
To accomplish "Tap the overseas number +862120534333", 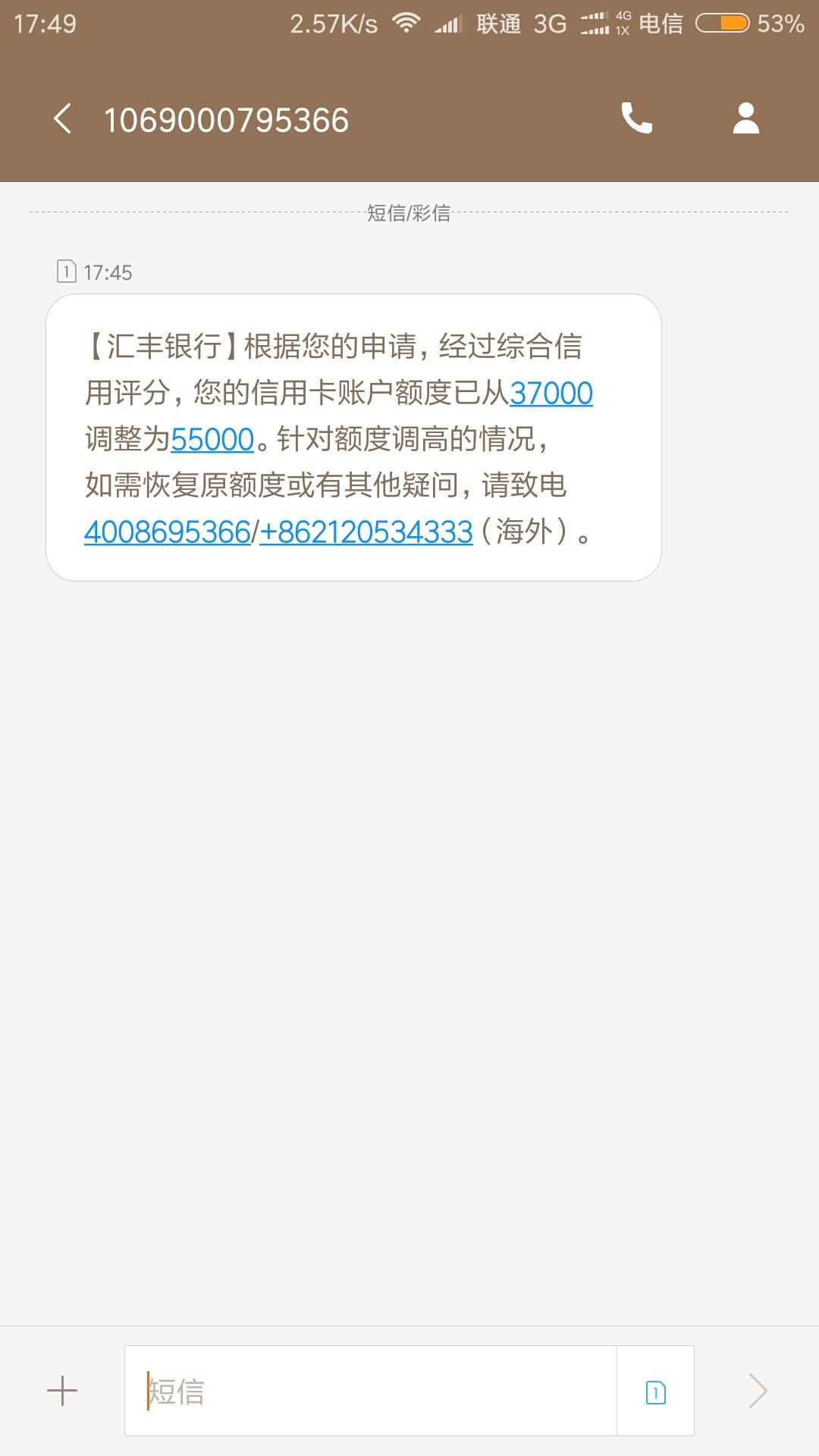I will tap(366, 532).
